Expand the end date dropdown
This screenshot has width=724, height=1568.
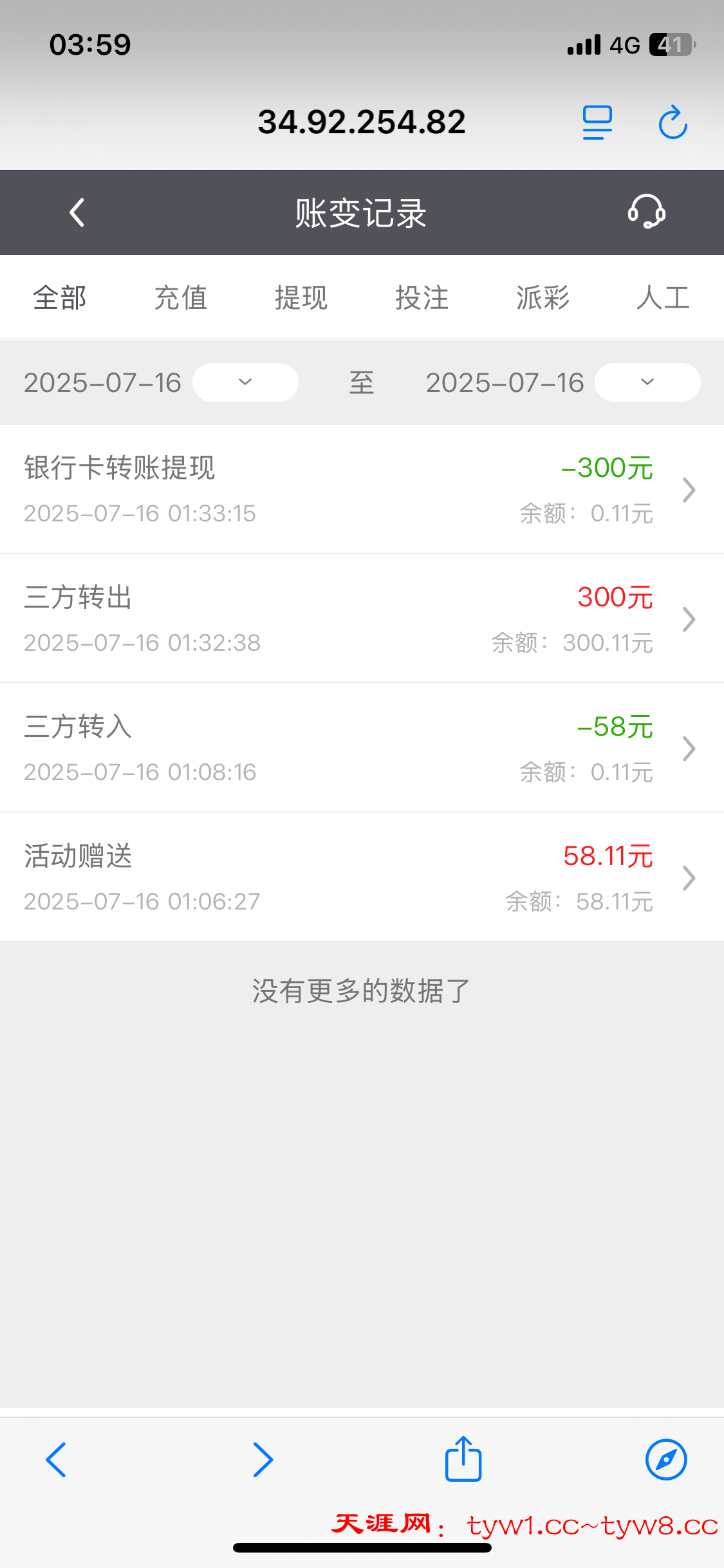pyautogui.click(x=647, y=382)
